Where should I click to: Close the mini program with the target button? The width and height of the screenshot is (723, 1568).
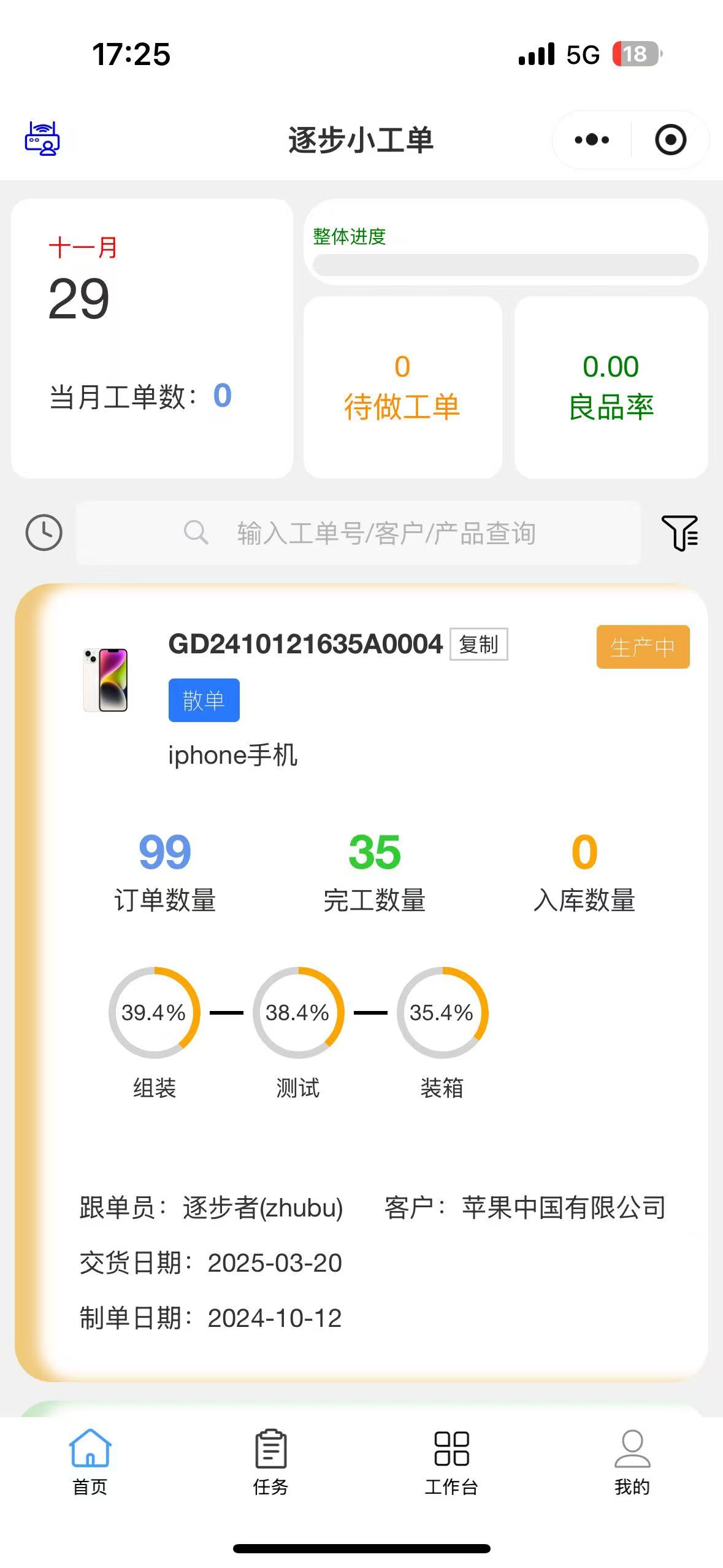[x=670, y=140]
